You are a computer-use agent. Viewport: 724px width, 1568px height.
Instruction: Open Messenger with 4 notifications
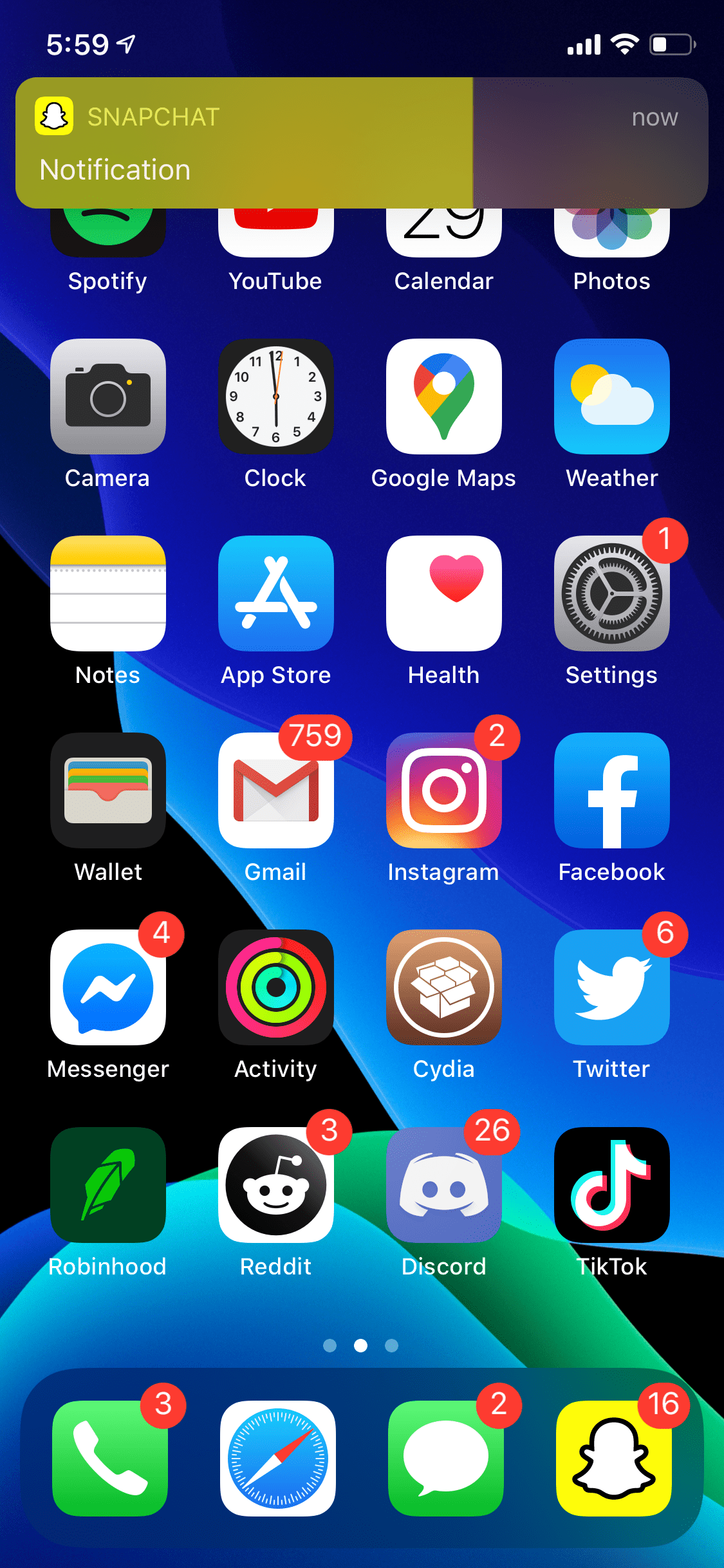(108, 987)
